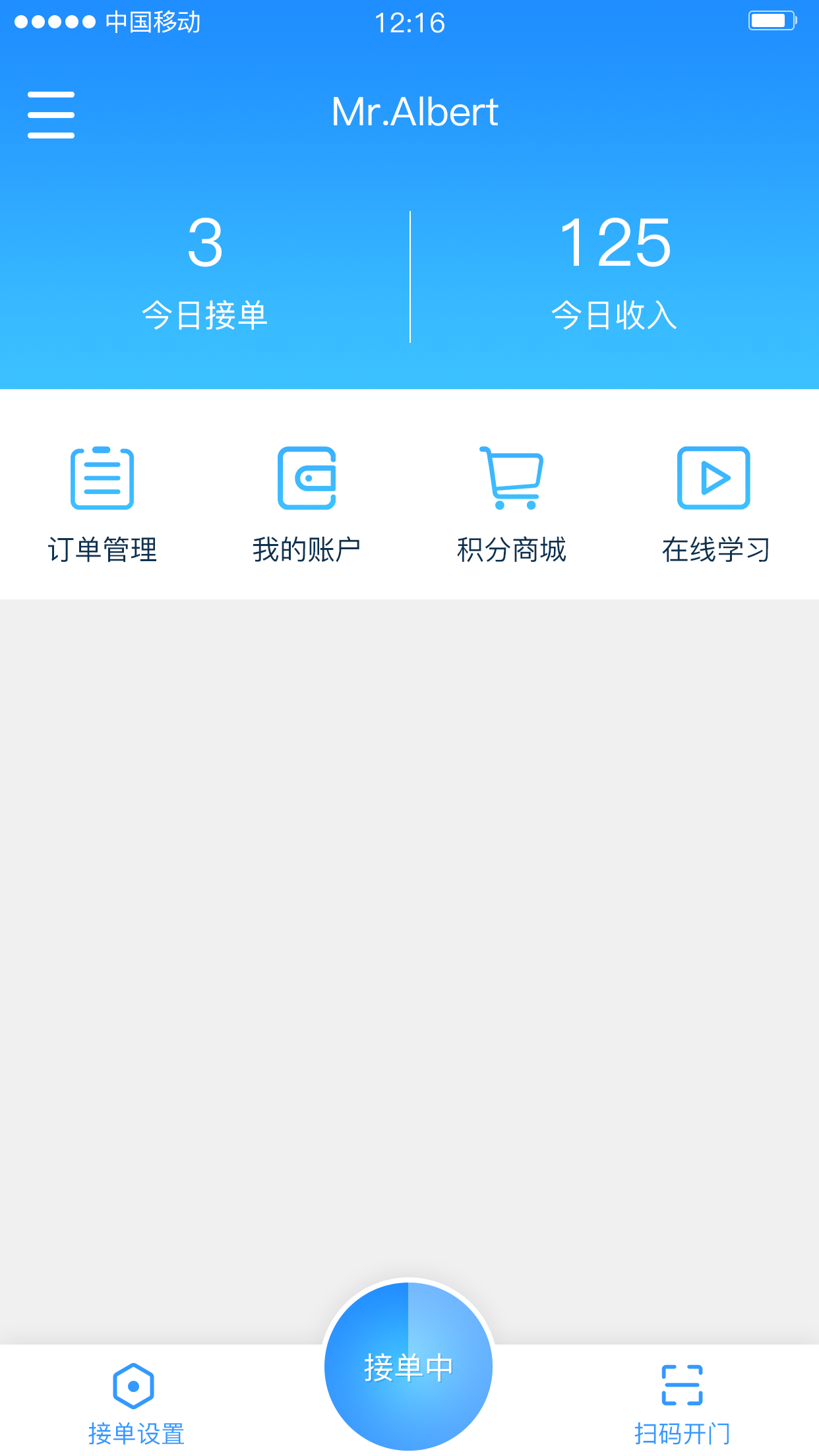Open 我的账户 my account
819x1456 pixels.
[x=307, y=504]
